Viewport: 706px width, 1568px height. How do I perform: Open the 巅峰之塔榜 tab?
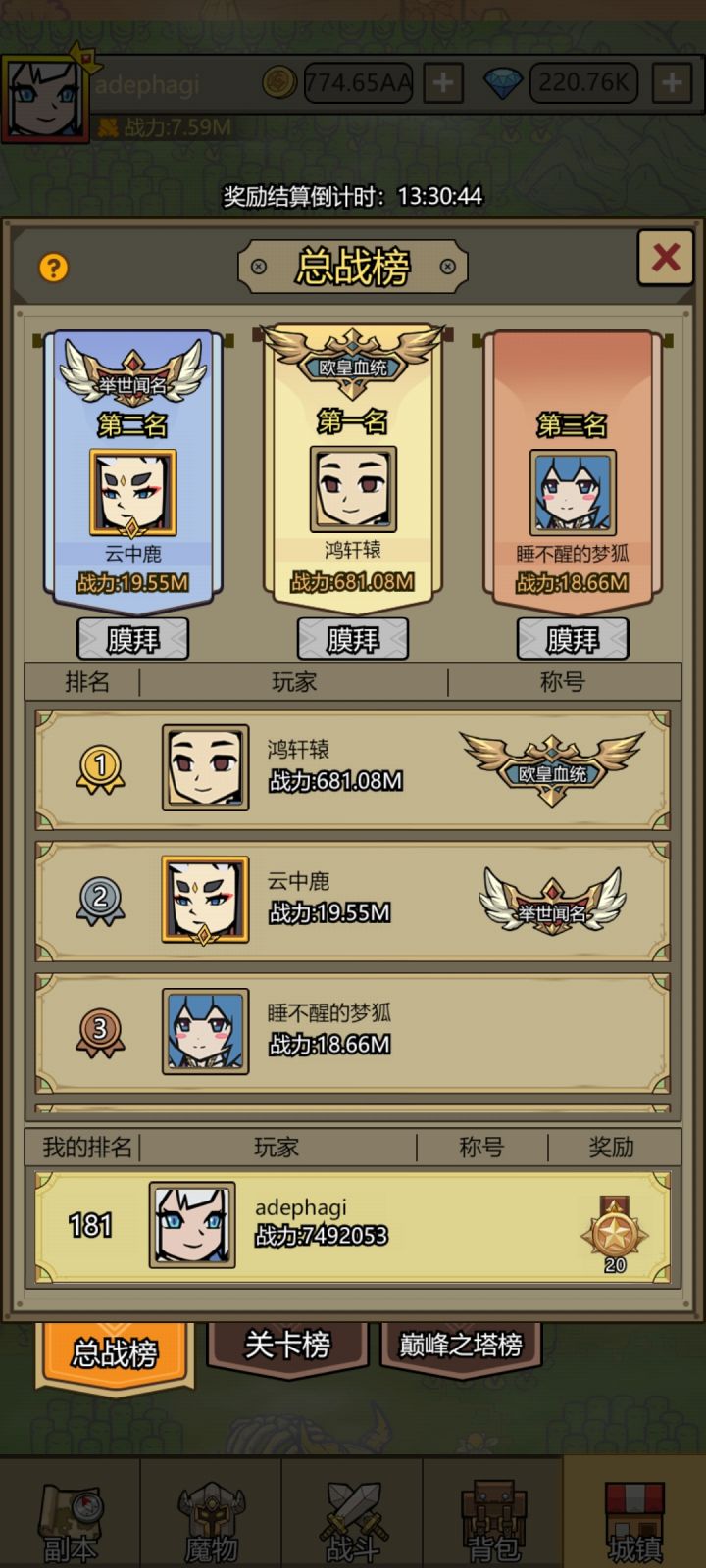click(x=461, y=1347)
